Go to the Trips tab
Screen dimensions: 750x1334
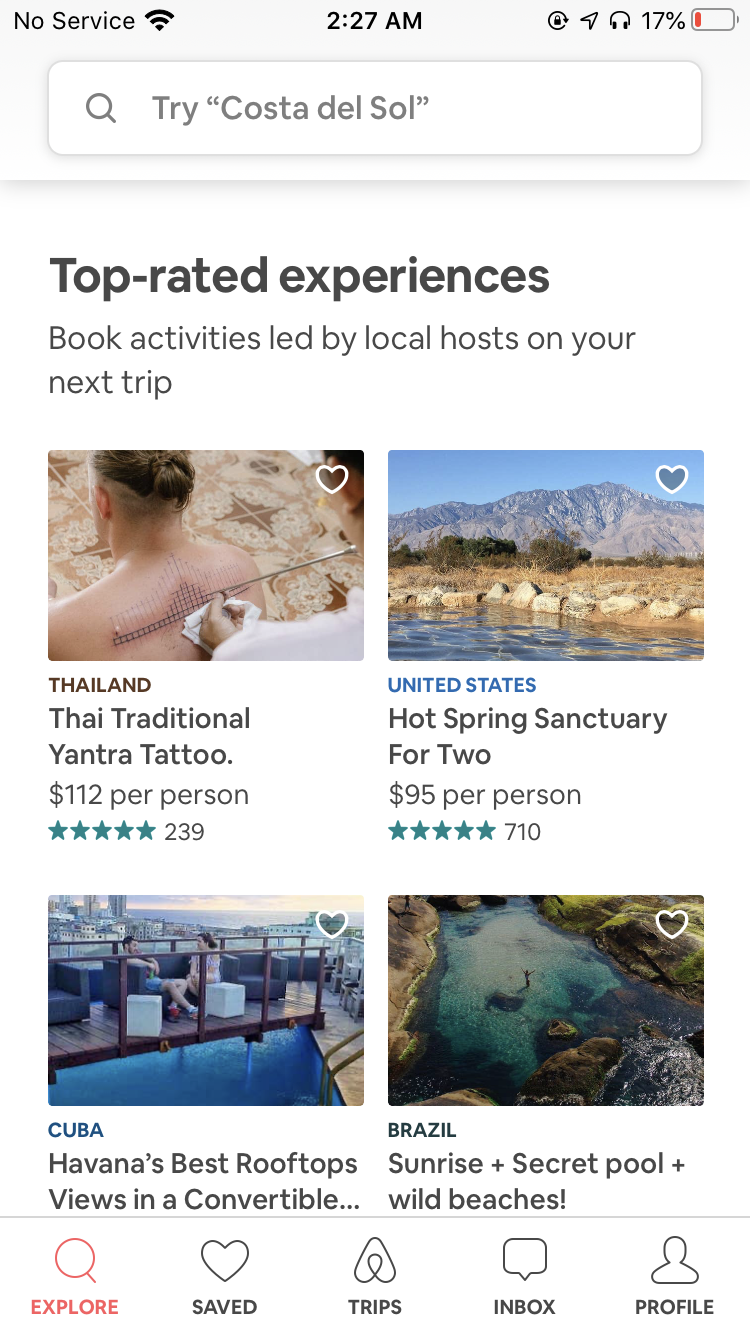(375, 1277)
